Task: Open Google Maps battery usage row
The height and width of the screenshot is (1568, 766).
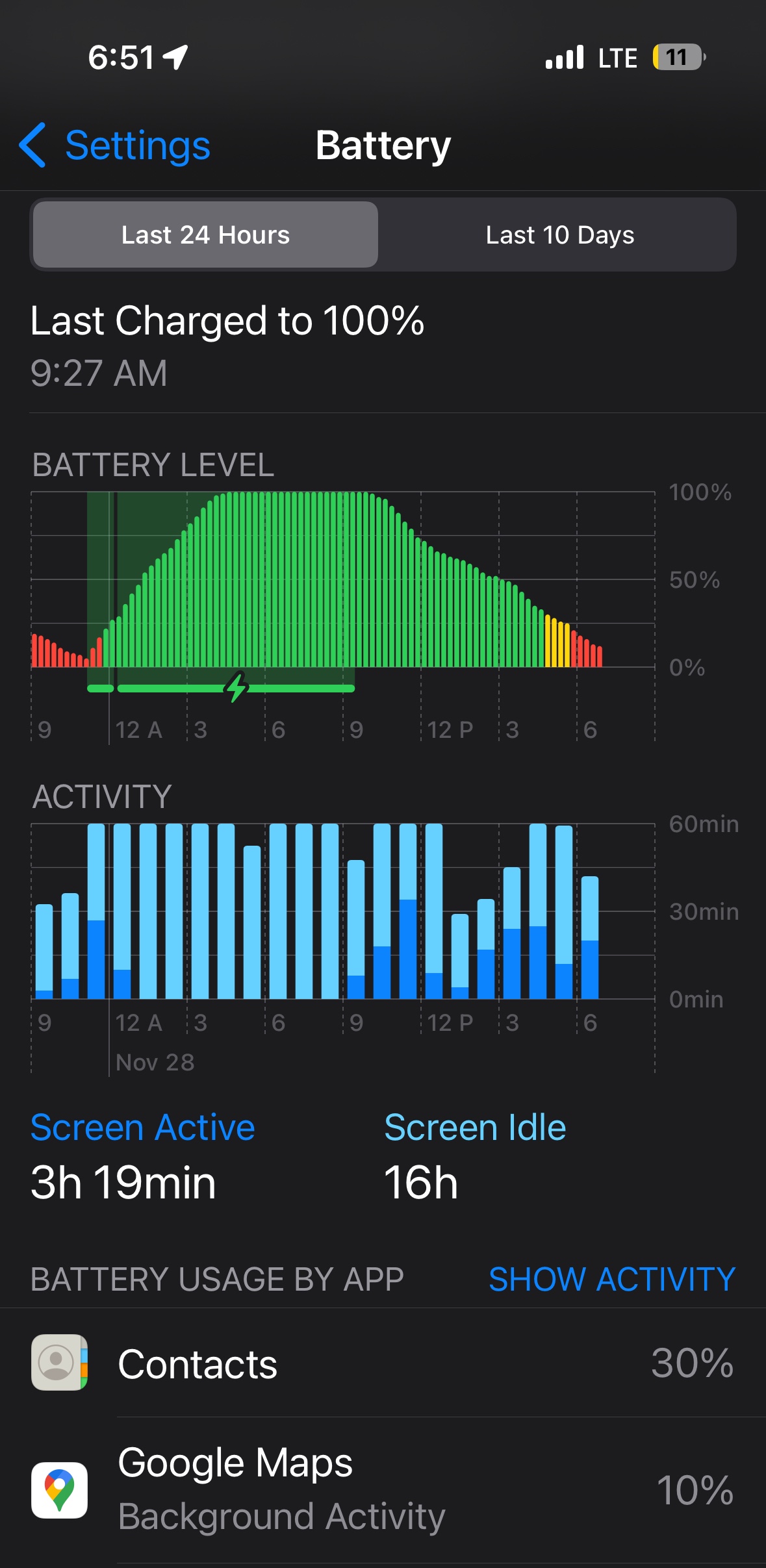Action: (383, 1489)
